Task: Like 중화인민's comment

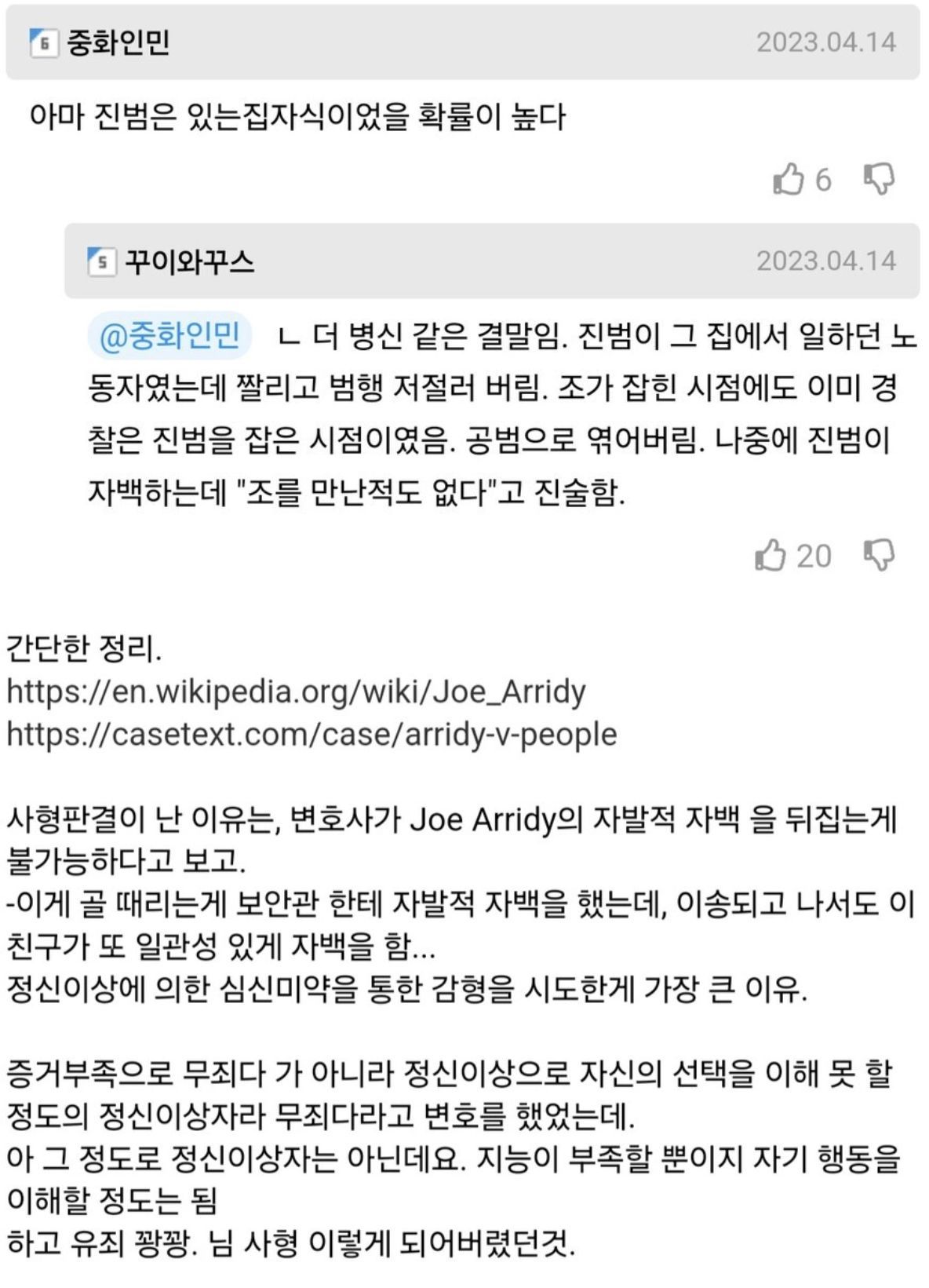Action: pyautogui.click(x=789, y=180)
